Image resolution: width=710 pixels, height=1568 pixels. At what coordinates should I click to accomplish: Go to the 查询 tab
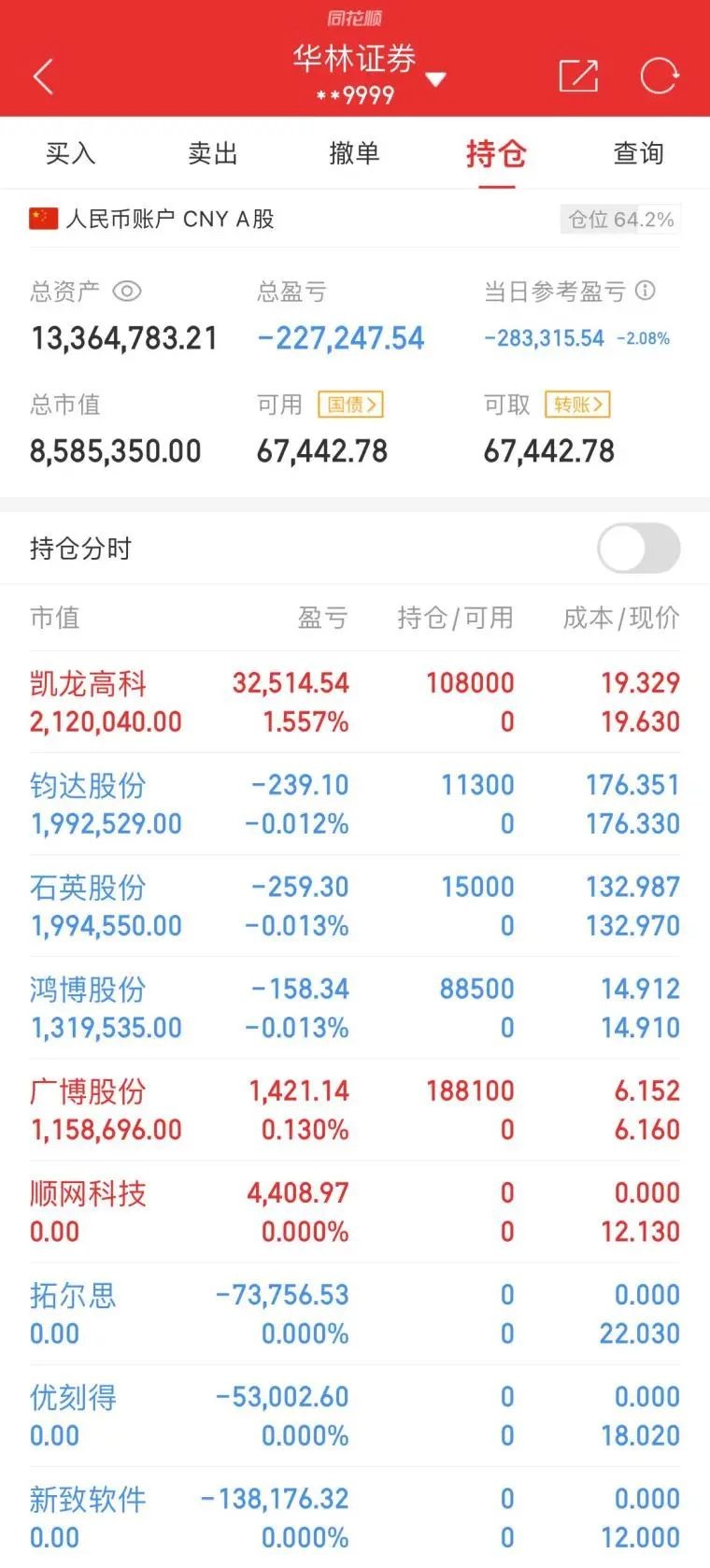click(638, 153)
